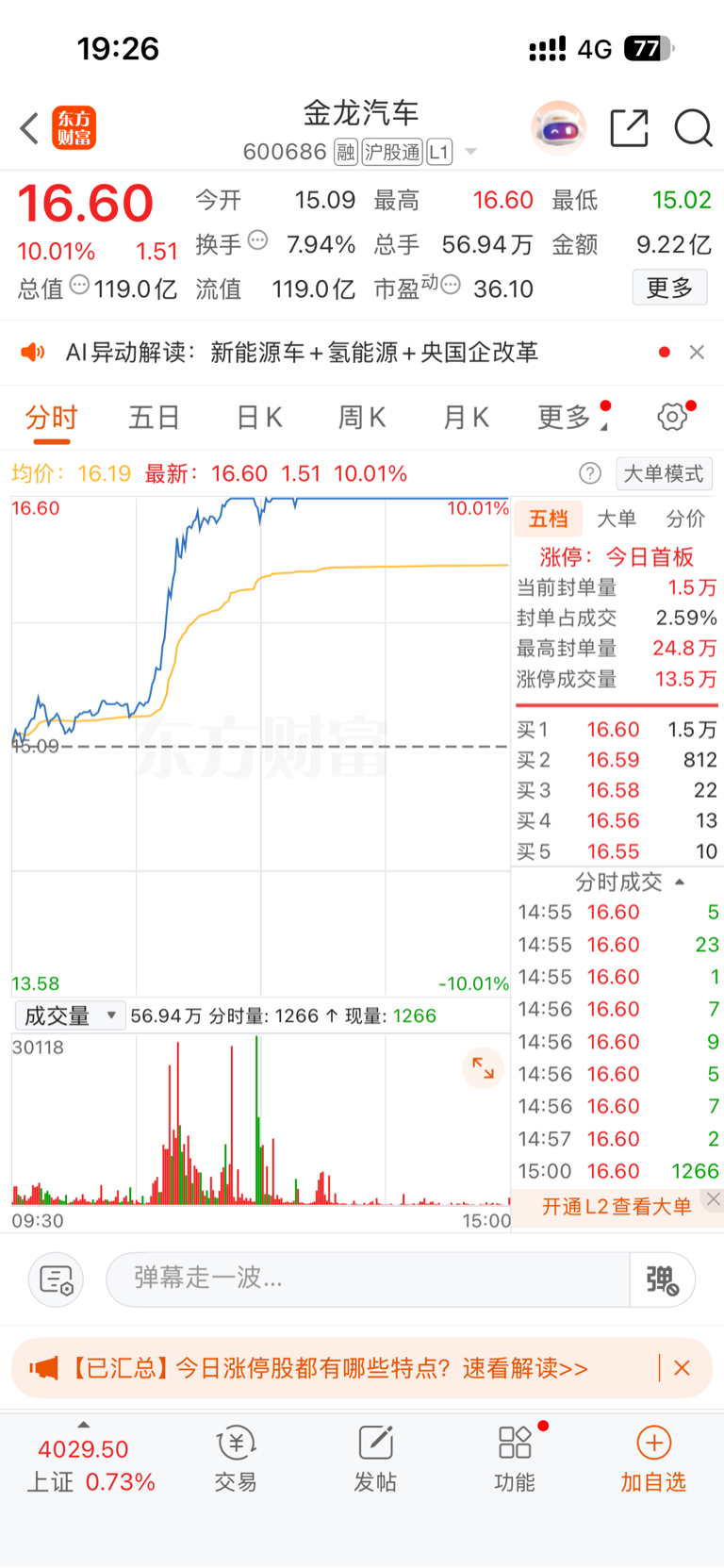Switch to the 日K chart tab

coord(259,417)
